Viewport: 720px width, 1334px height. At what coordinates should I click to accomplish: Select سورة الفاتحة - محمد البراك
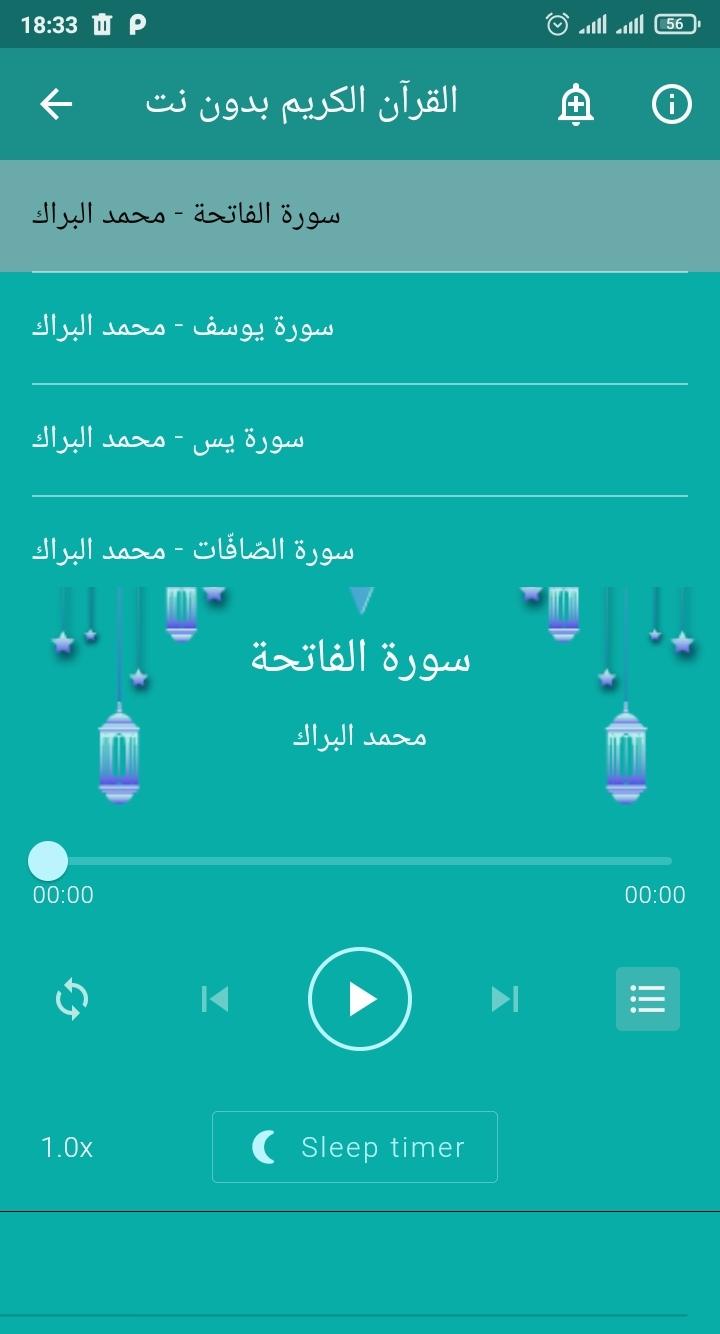[360, 215]
